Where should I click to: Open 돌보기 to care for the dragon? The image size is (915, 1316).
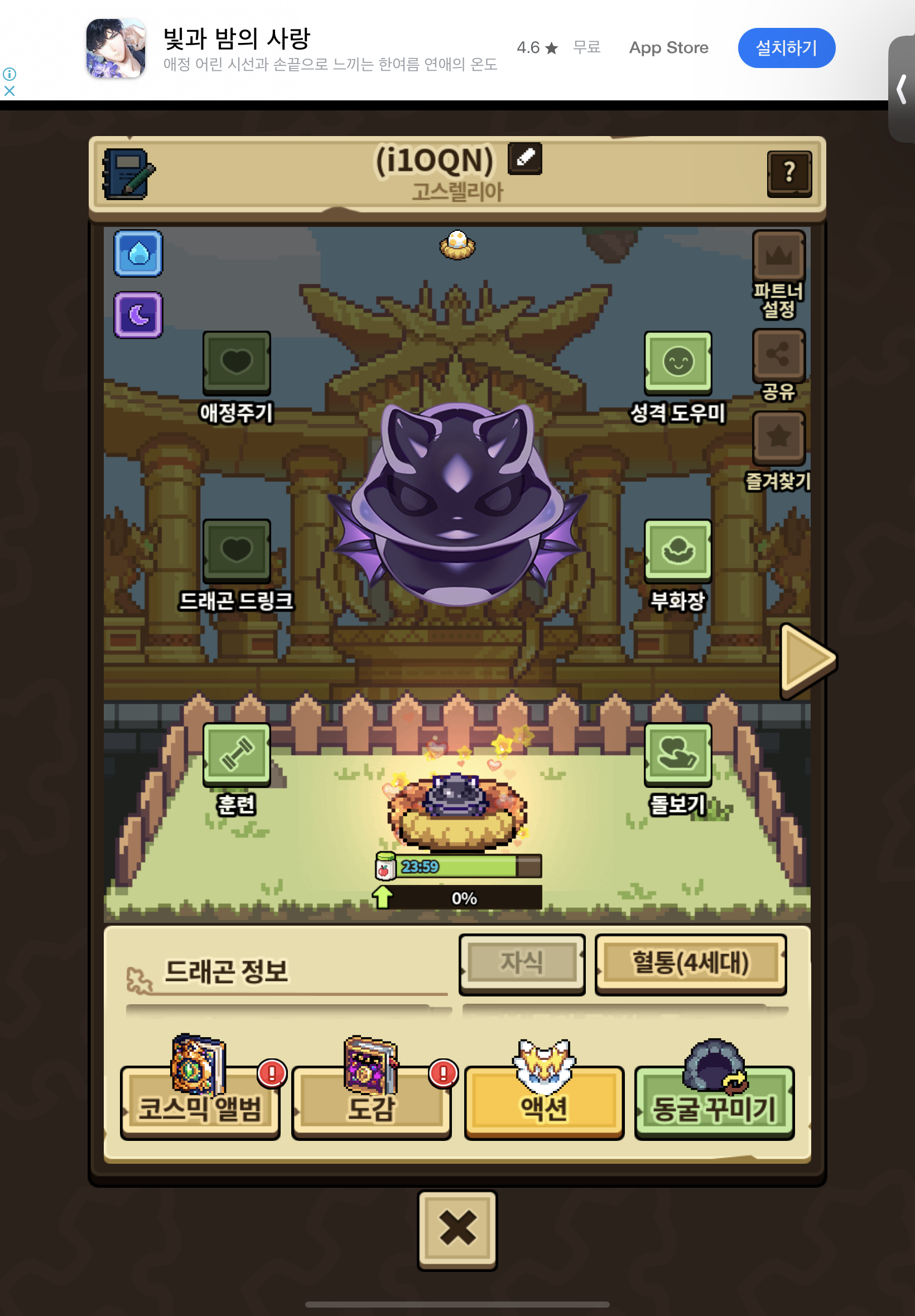pyautogui.click(x=678, y=769)
